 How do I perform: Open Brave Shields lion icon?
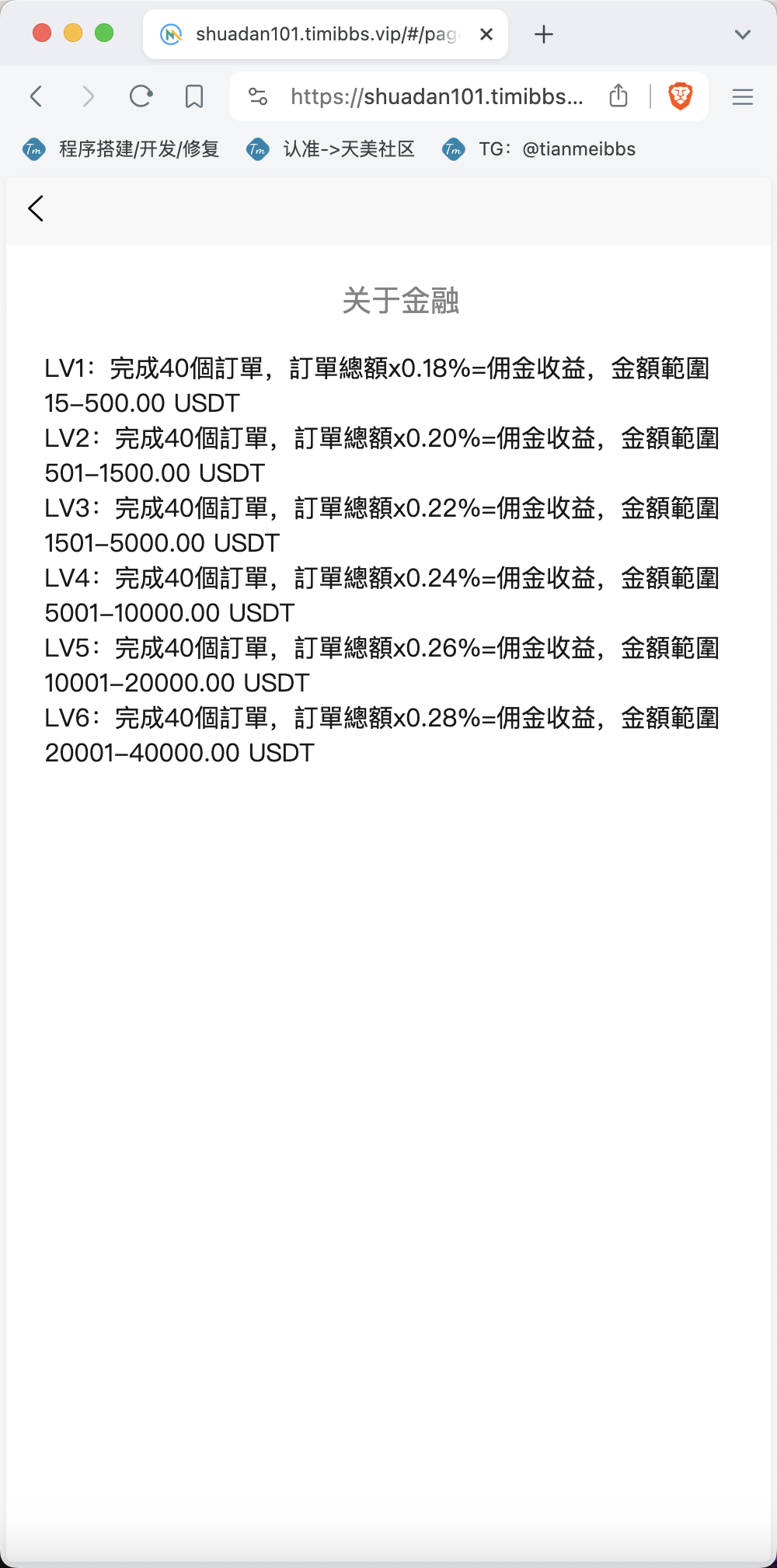tap(681, 96)
